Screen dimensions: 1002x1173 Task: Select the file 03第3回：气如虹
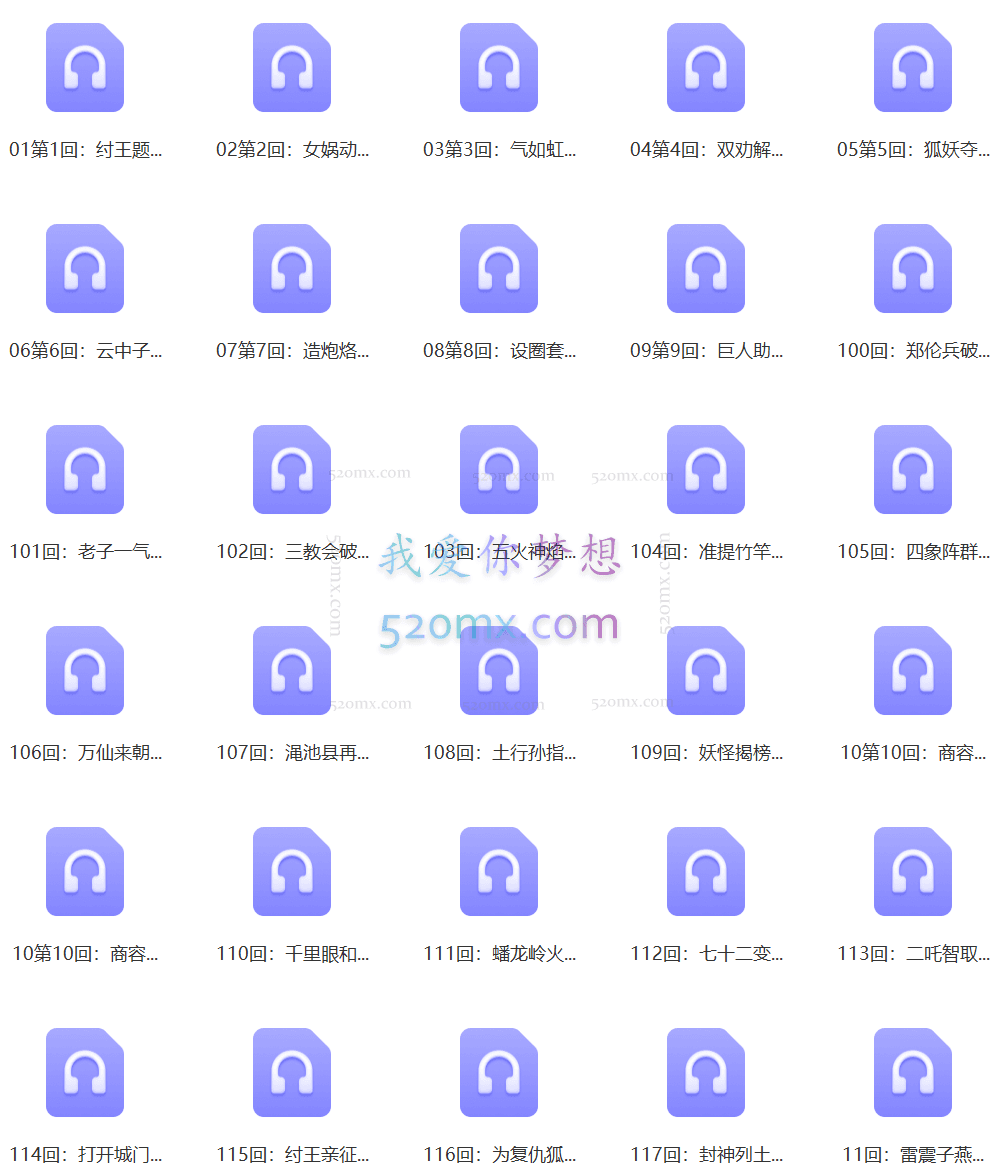[x=499, y=68]
